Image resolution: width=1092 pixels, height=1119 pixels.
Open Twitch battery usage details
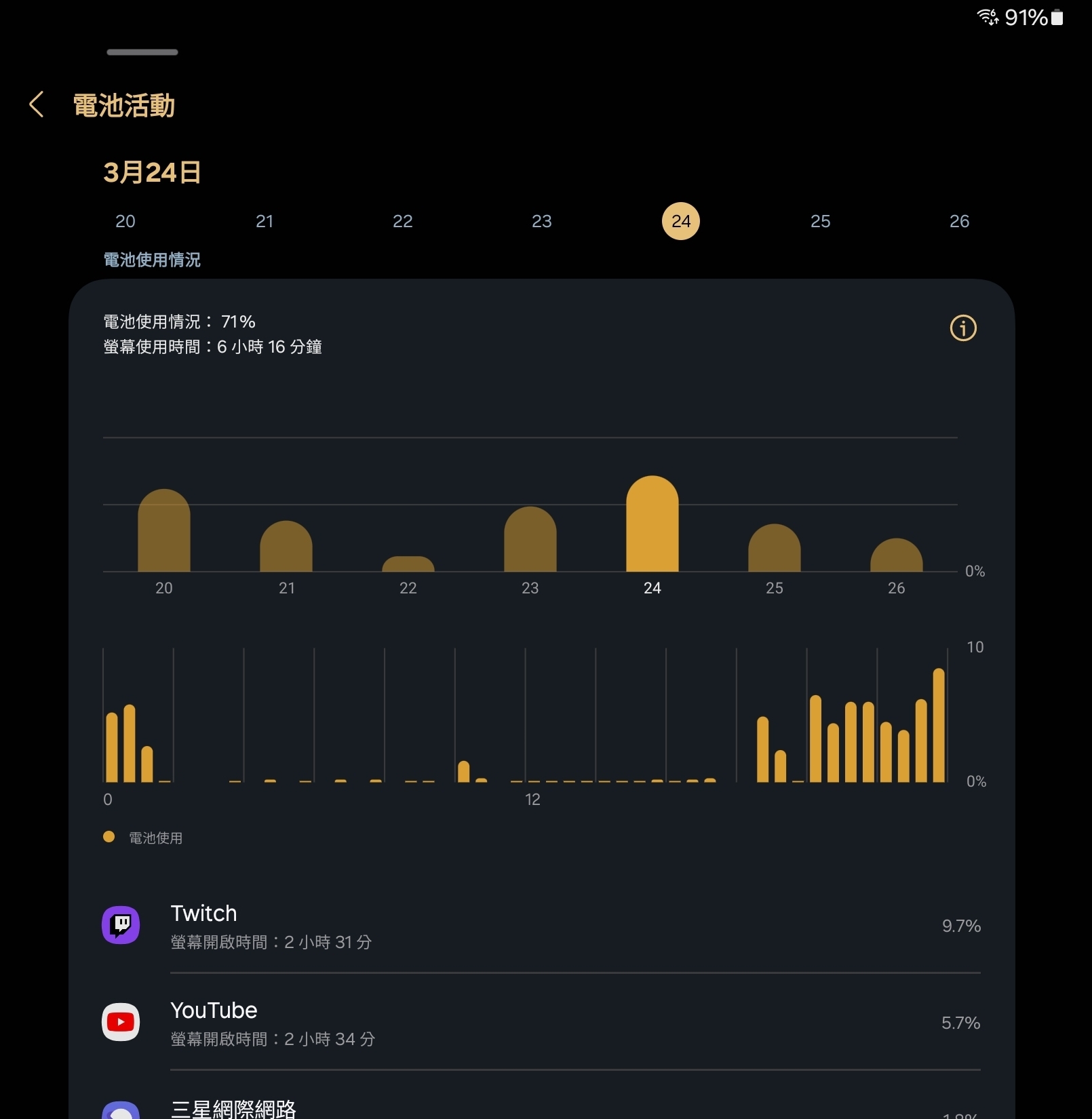coord(541,926)
